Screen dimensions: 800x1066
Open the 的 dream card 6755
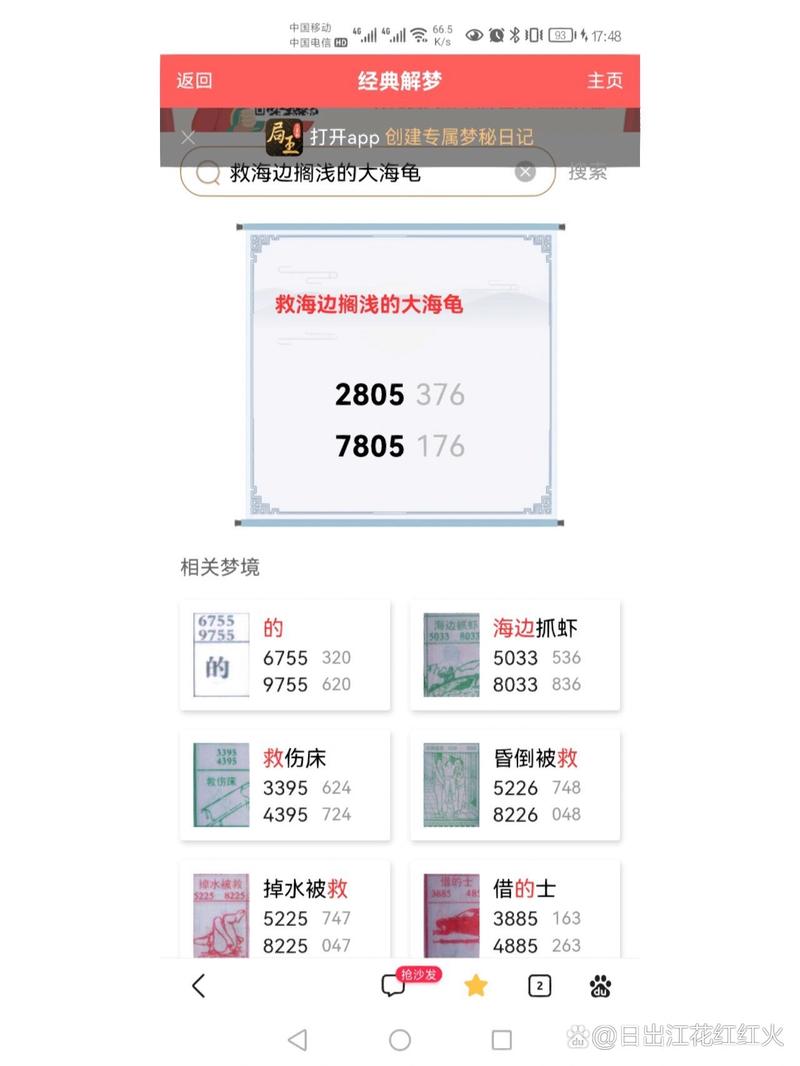(x=285, y=656)
